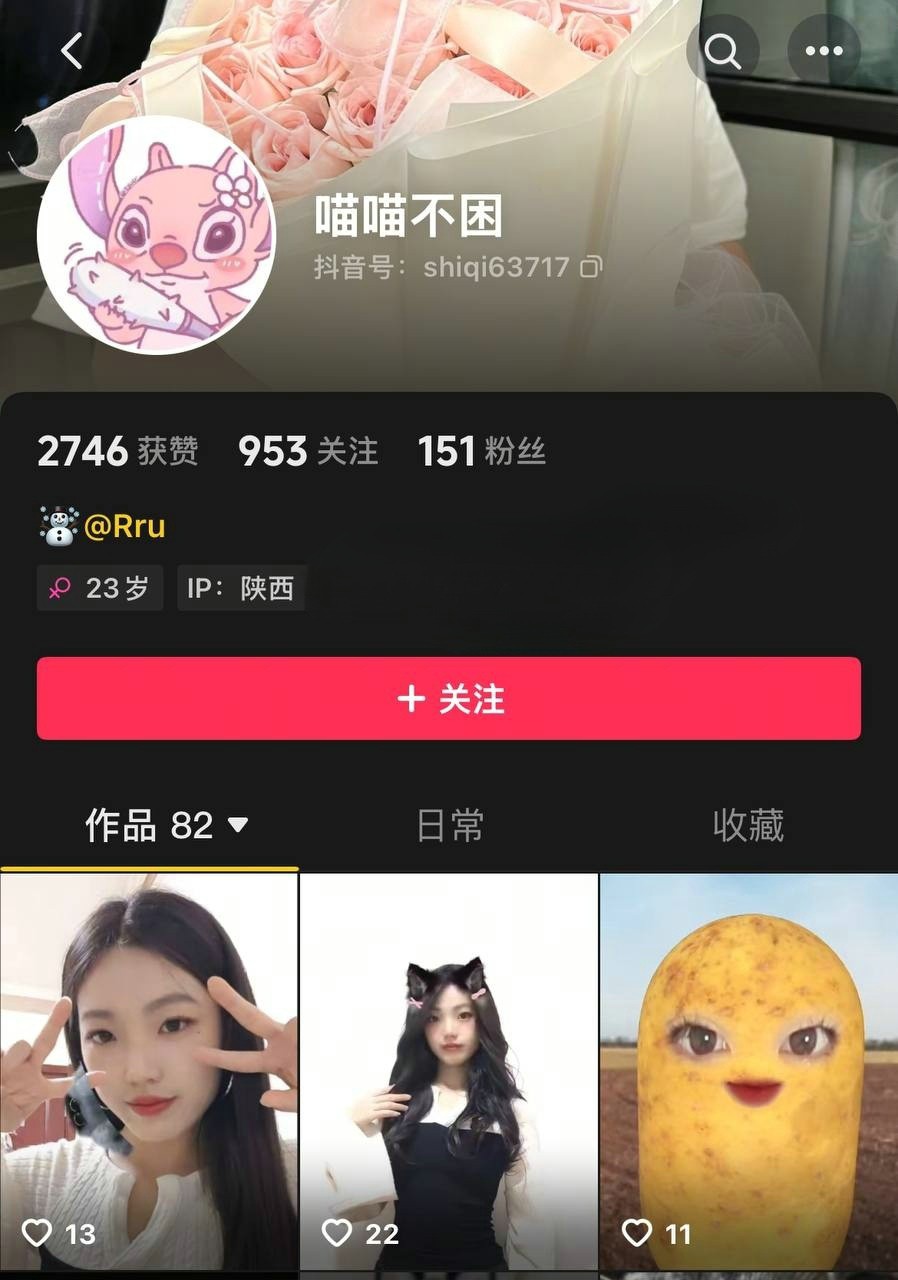Expand the 作品 82 sort dropdown
The width and height of the screenshot is (898, 1280).
point(238,826)
